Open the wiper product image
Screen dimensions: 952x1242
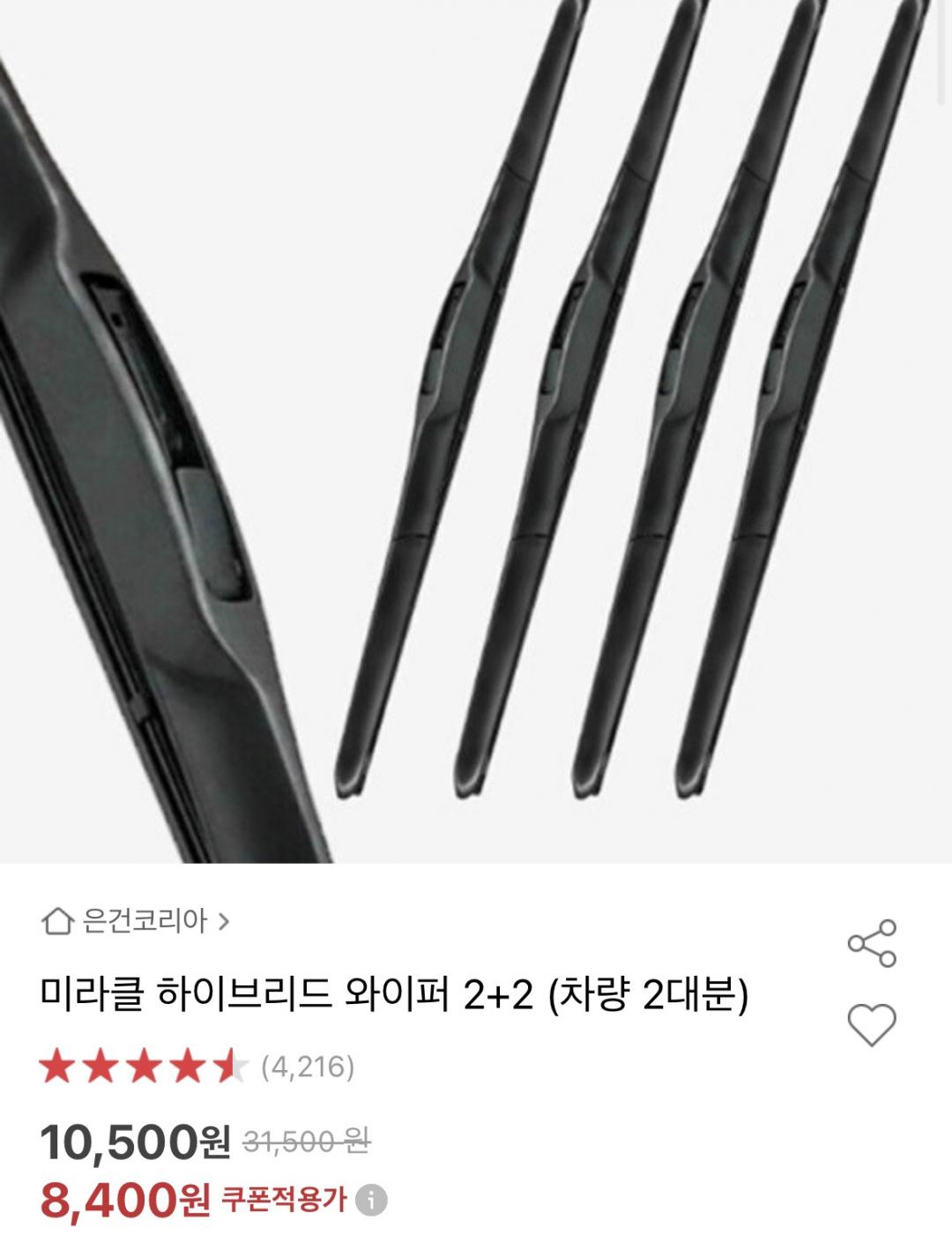point(476,432)
